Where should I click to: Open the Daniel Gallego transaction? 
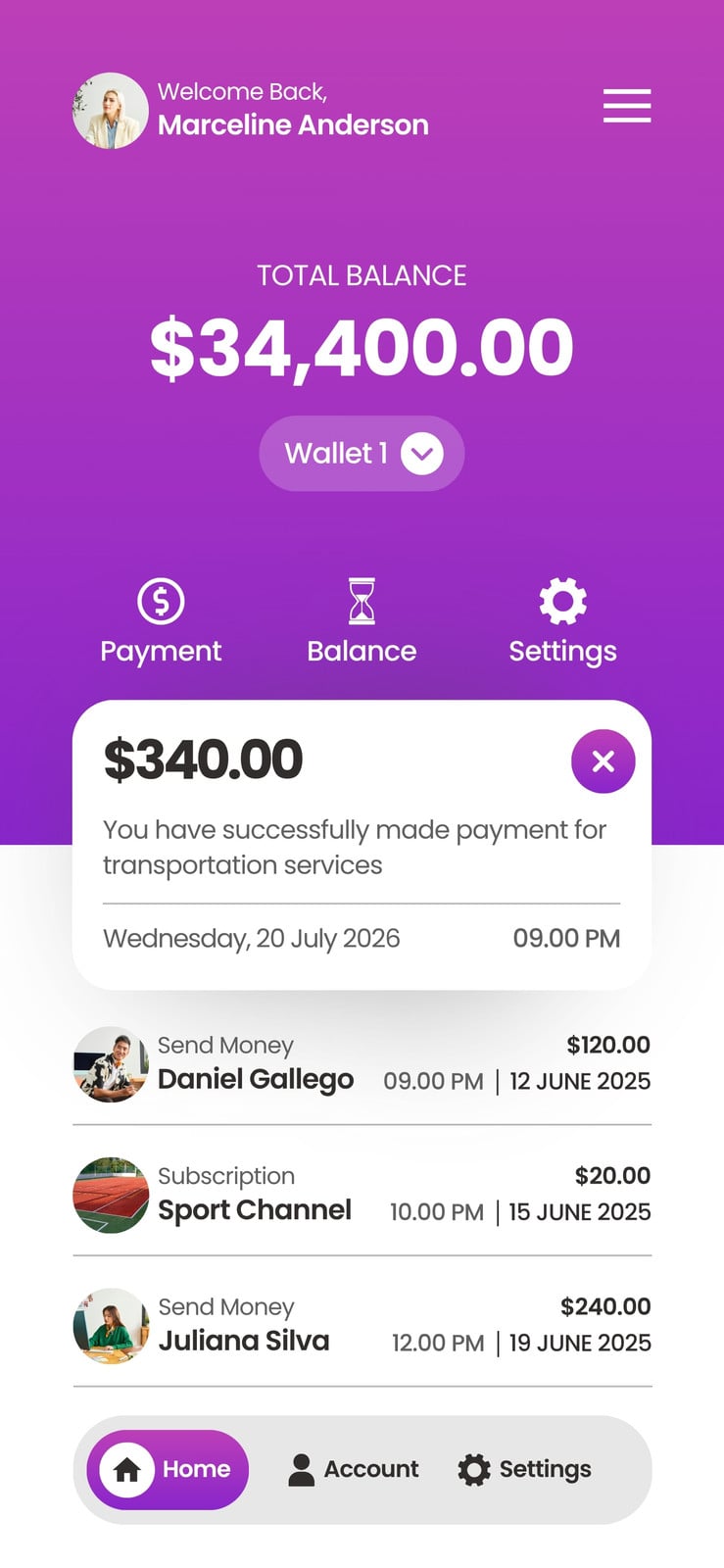point(362,1064)
